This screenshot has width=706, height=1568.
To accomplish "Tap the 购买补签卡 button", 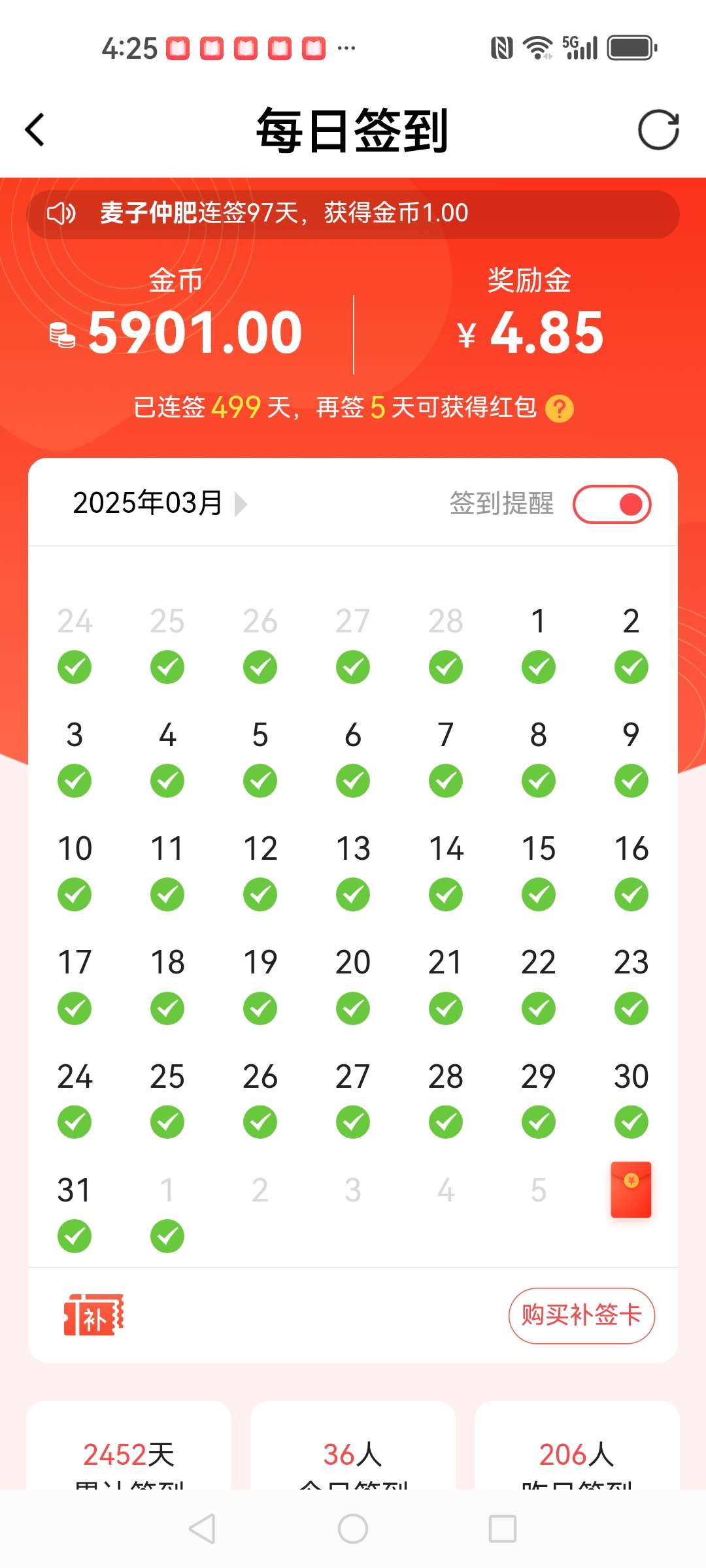I will [582, 1316].
